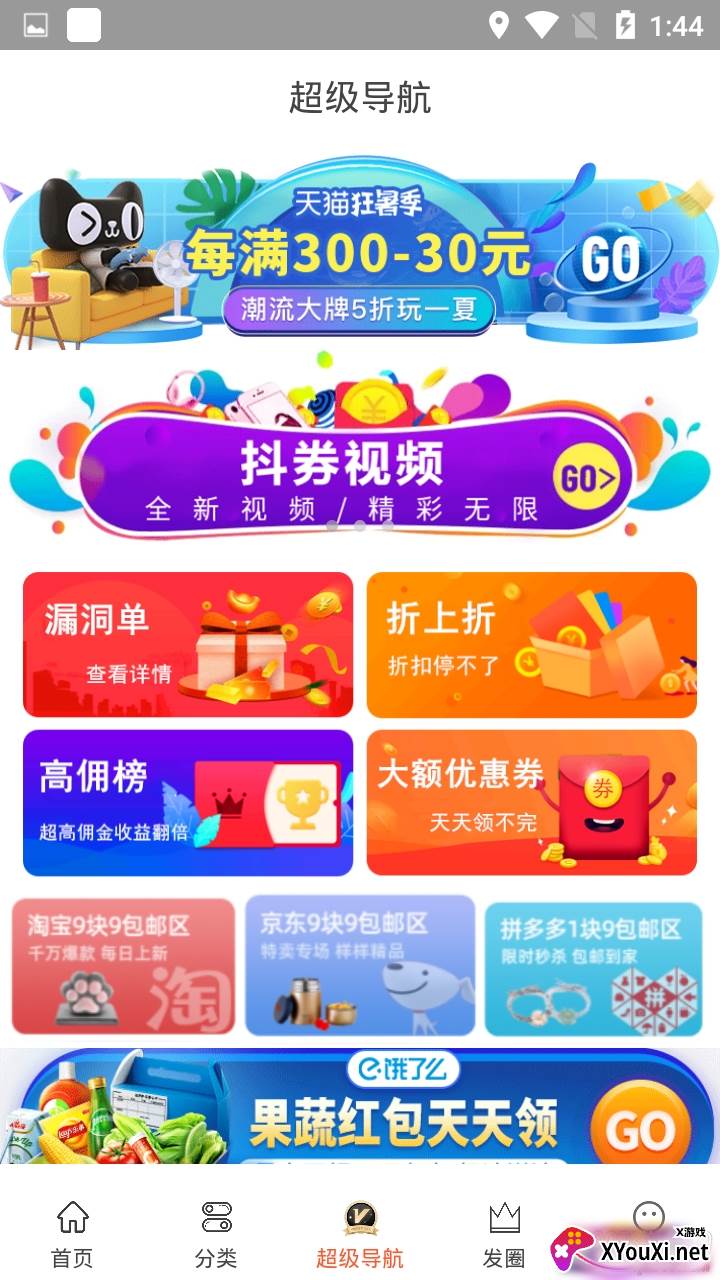Open the 漏洞单 card
The width and height of the screenshot is (720, 1280).
[x=188, y=645]
